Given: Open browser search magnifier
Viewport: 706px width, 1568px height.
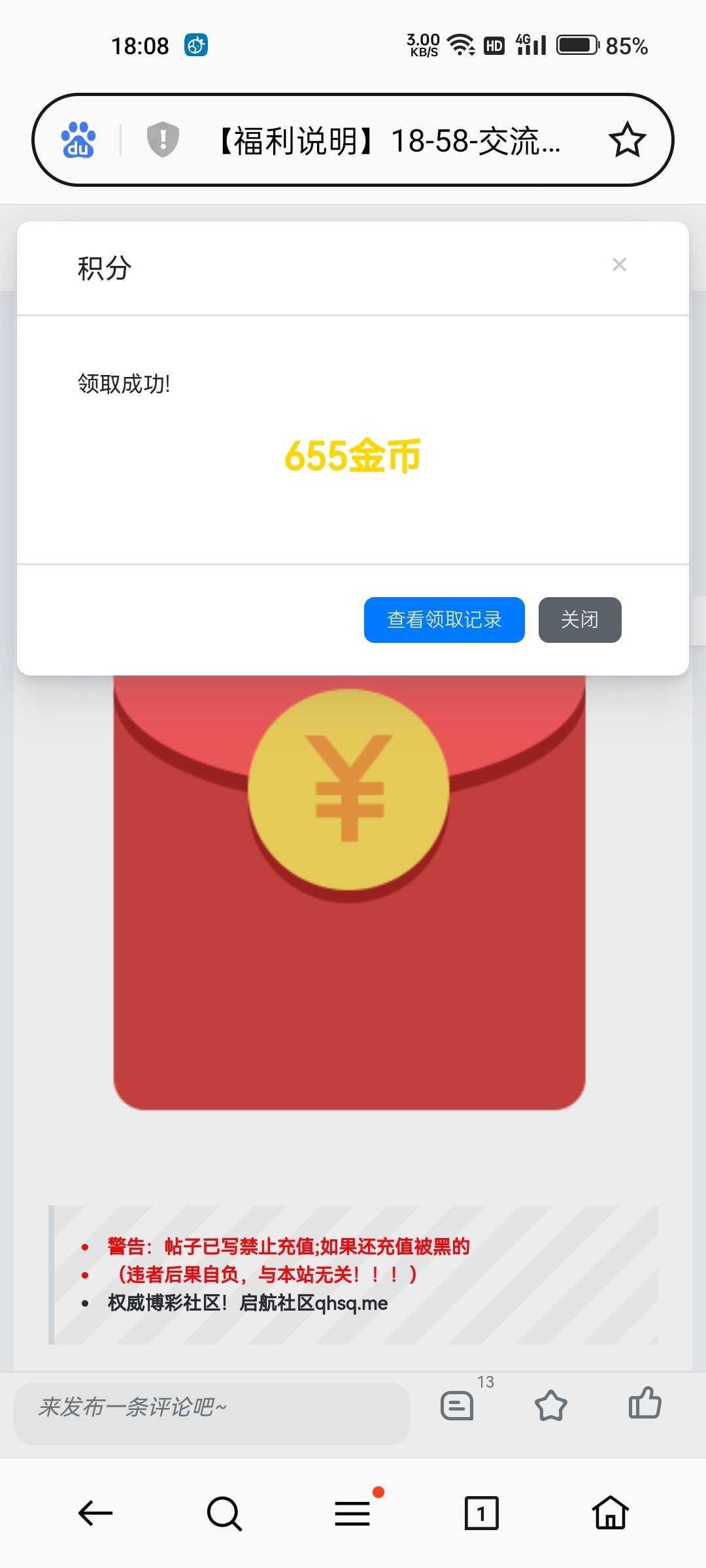Looking at the screenshot, I should click(224, 1512).
